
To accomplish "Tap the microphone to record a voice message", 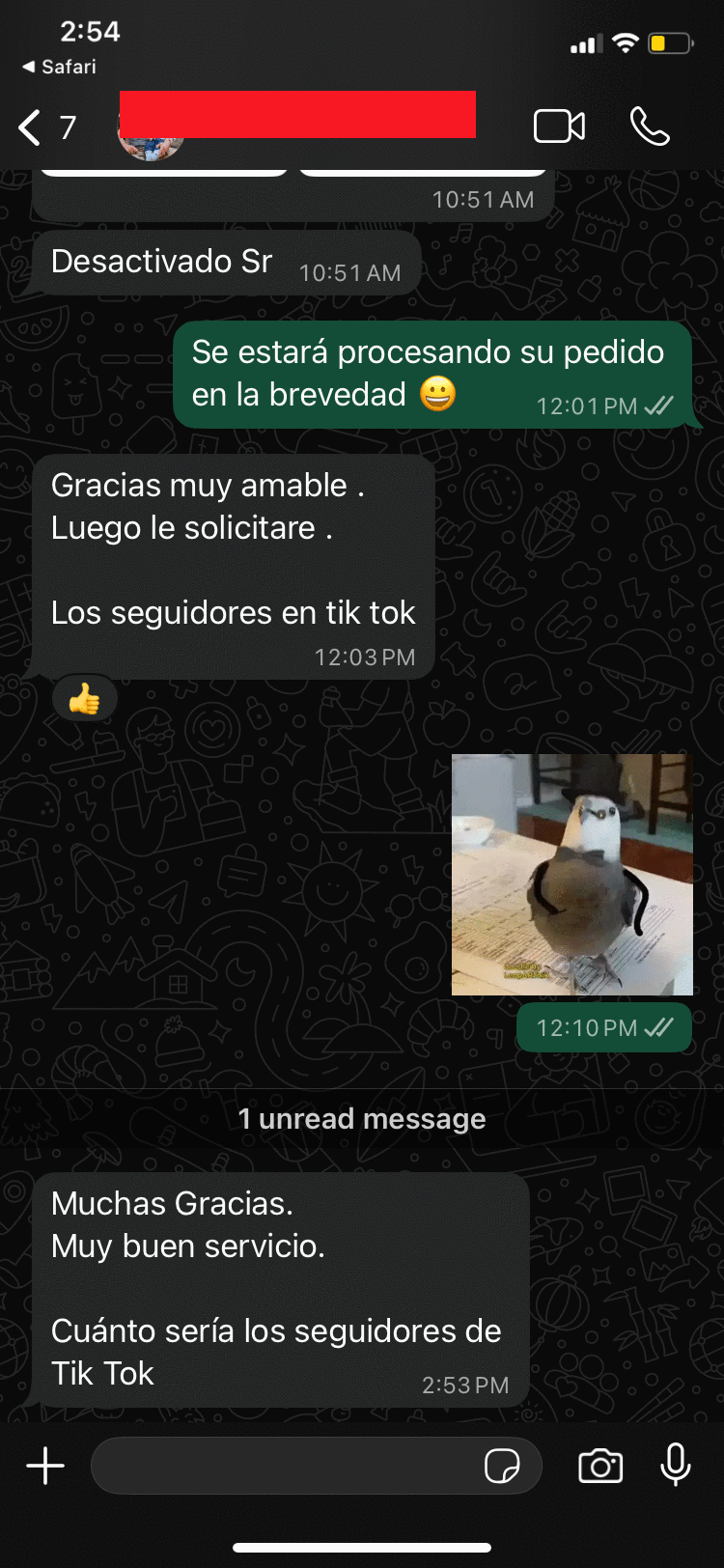I will pyautogui.click(x=675, y=1466).
